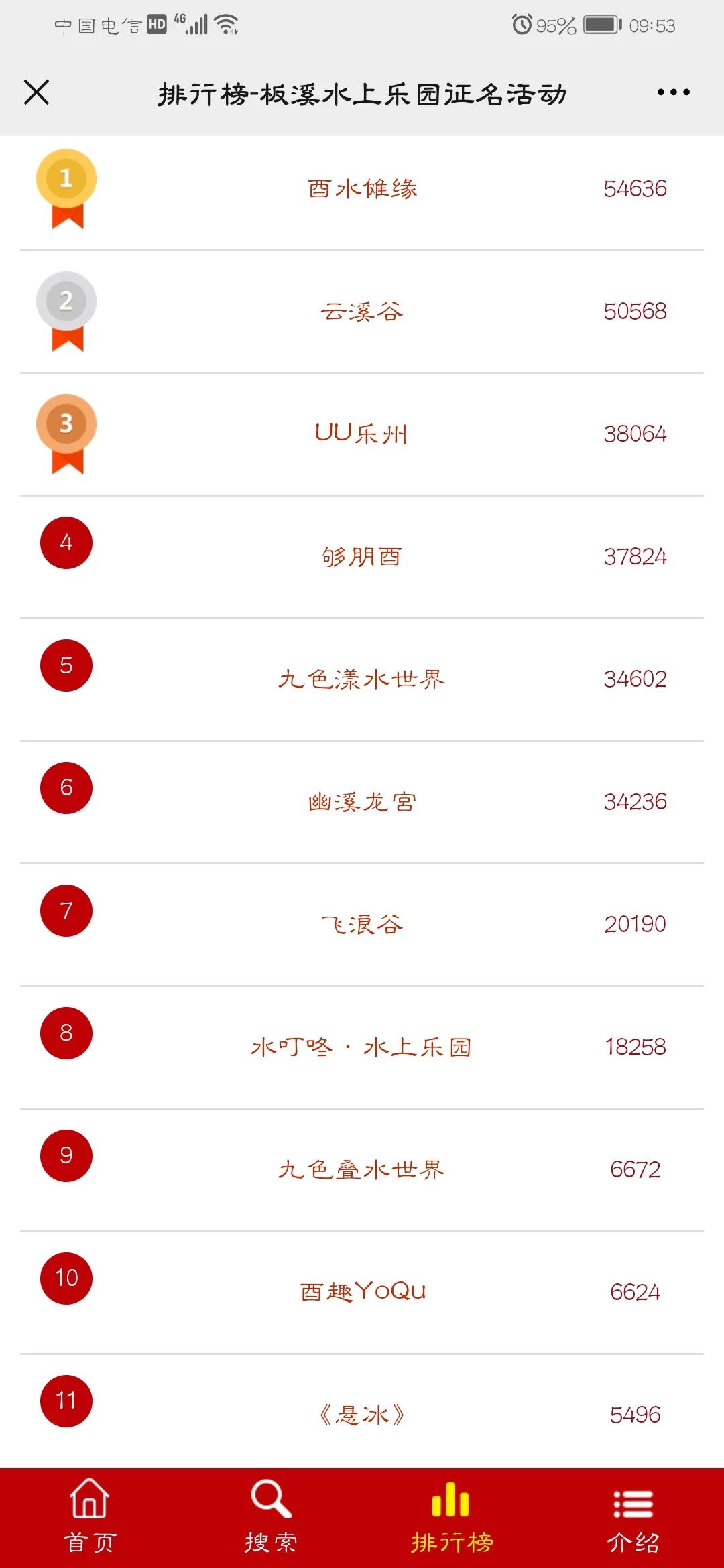Close the leaderboard page with the X
The height and width of the screenshot is (1568, 724).
pos(36,92)
